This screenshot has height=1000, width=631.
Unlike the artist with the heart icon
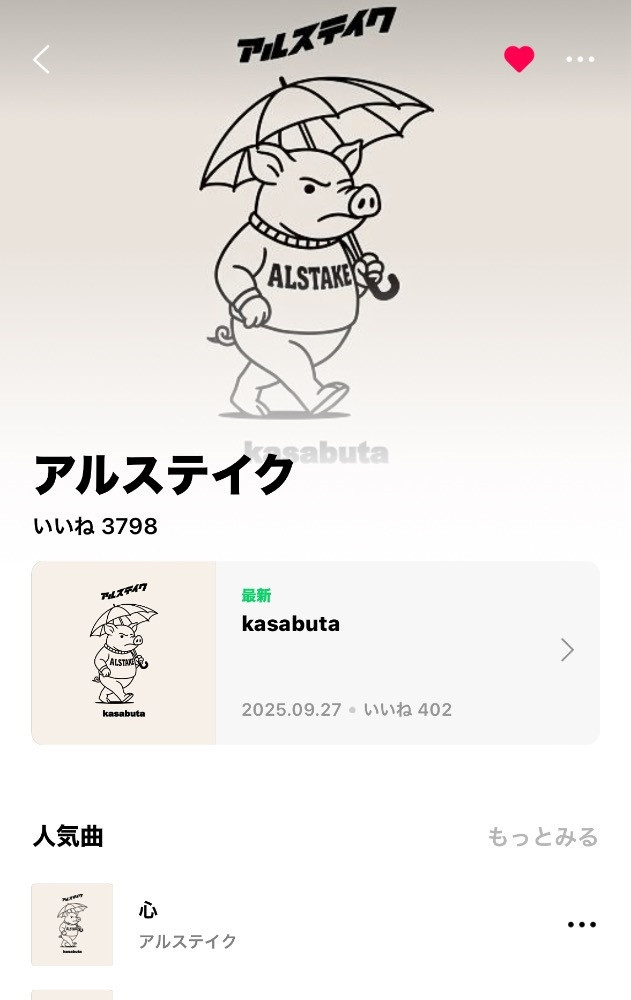click(x=518, y=60)
